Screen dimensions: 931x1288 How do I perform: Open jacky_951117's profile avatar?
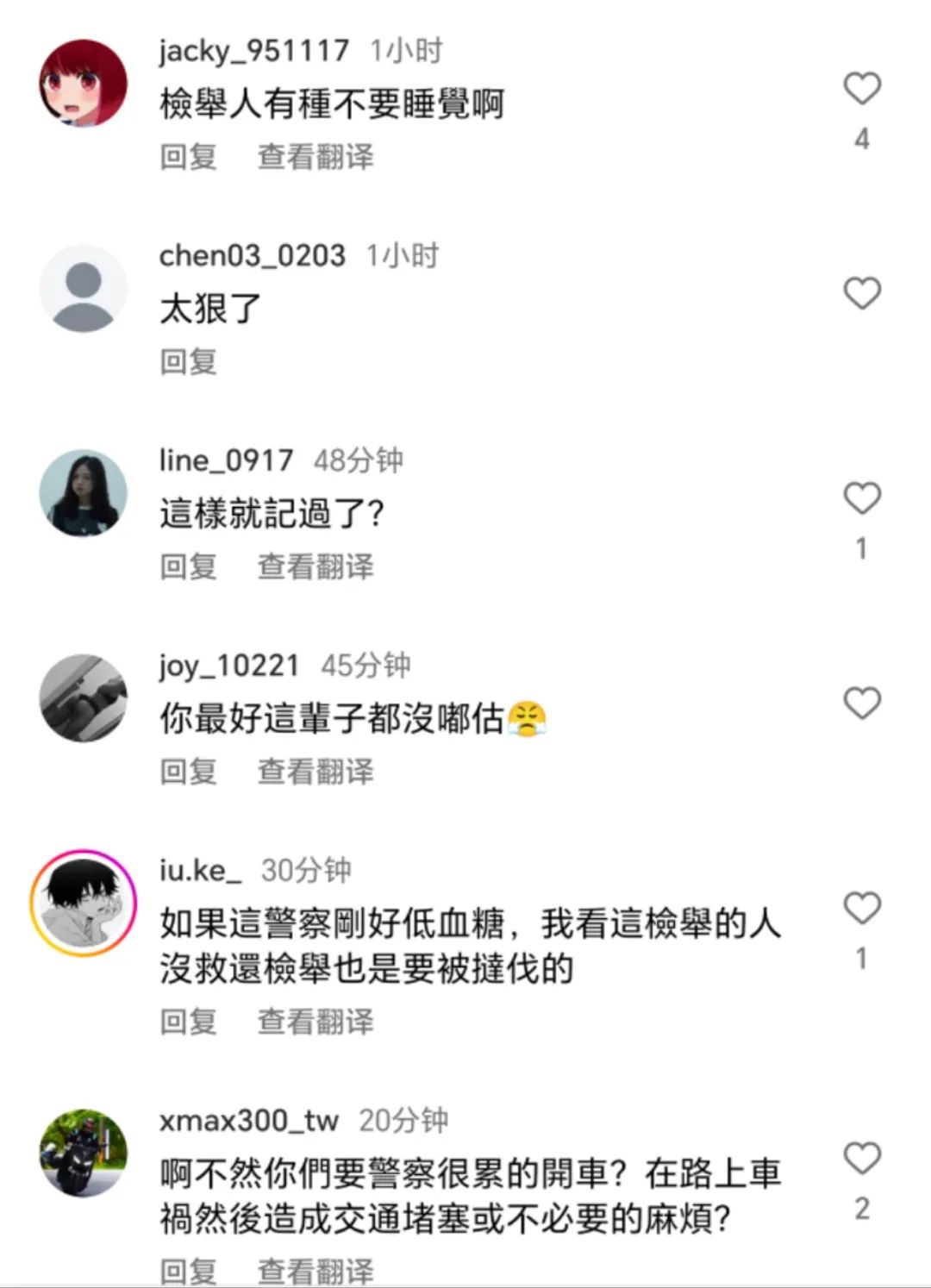click(x=84, y=83)
